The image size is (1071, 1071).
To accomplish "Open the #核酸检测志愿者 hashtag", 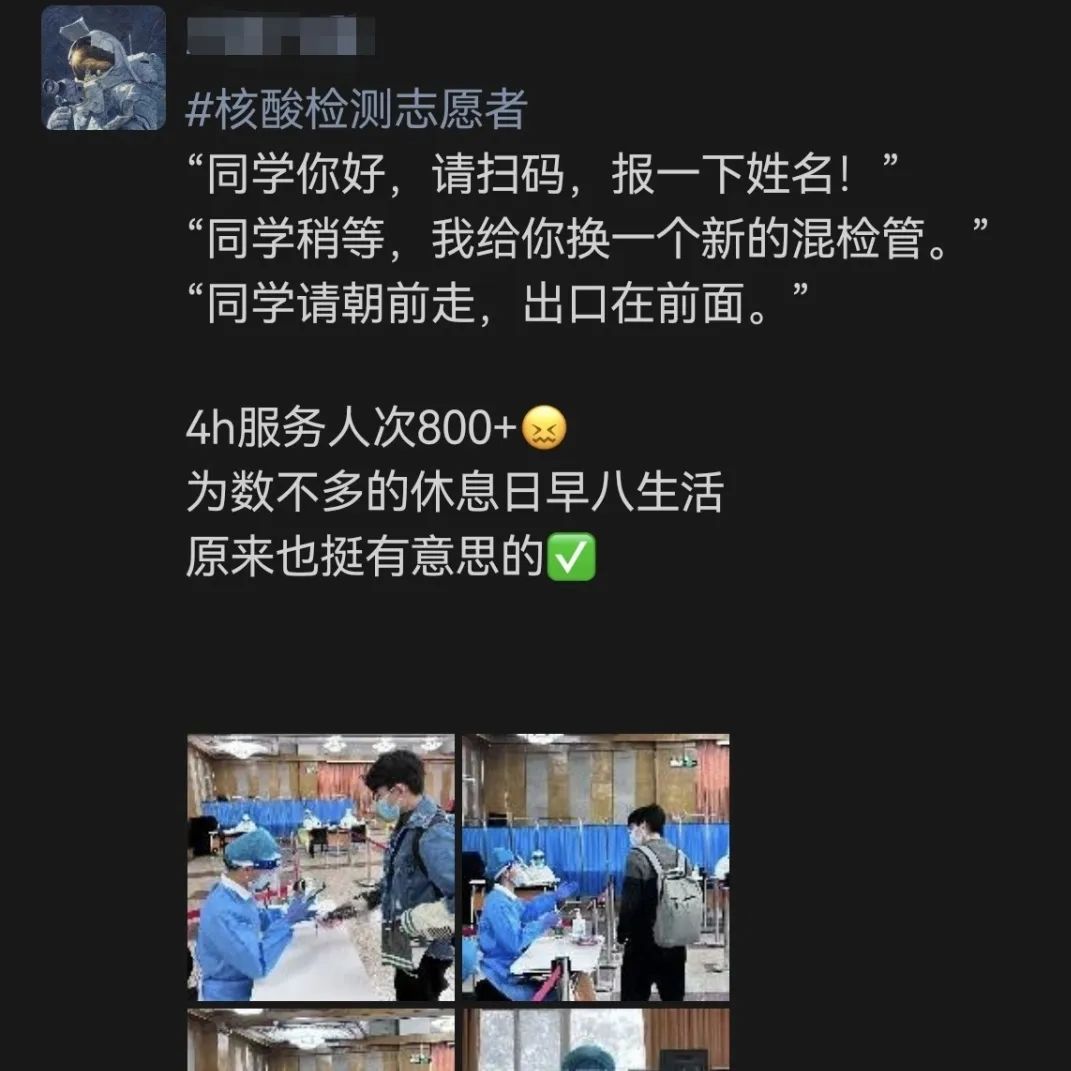I will (x=356, y=110).
